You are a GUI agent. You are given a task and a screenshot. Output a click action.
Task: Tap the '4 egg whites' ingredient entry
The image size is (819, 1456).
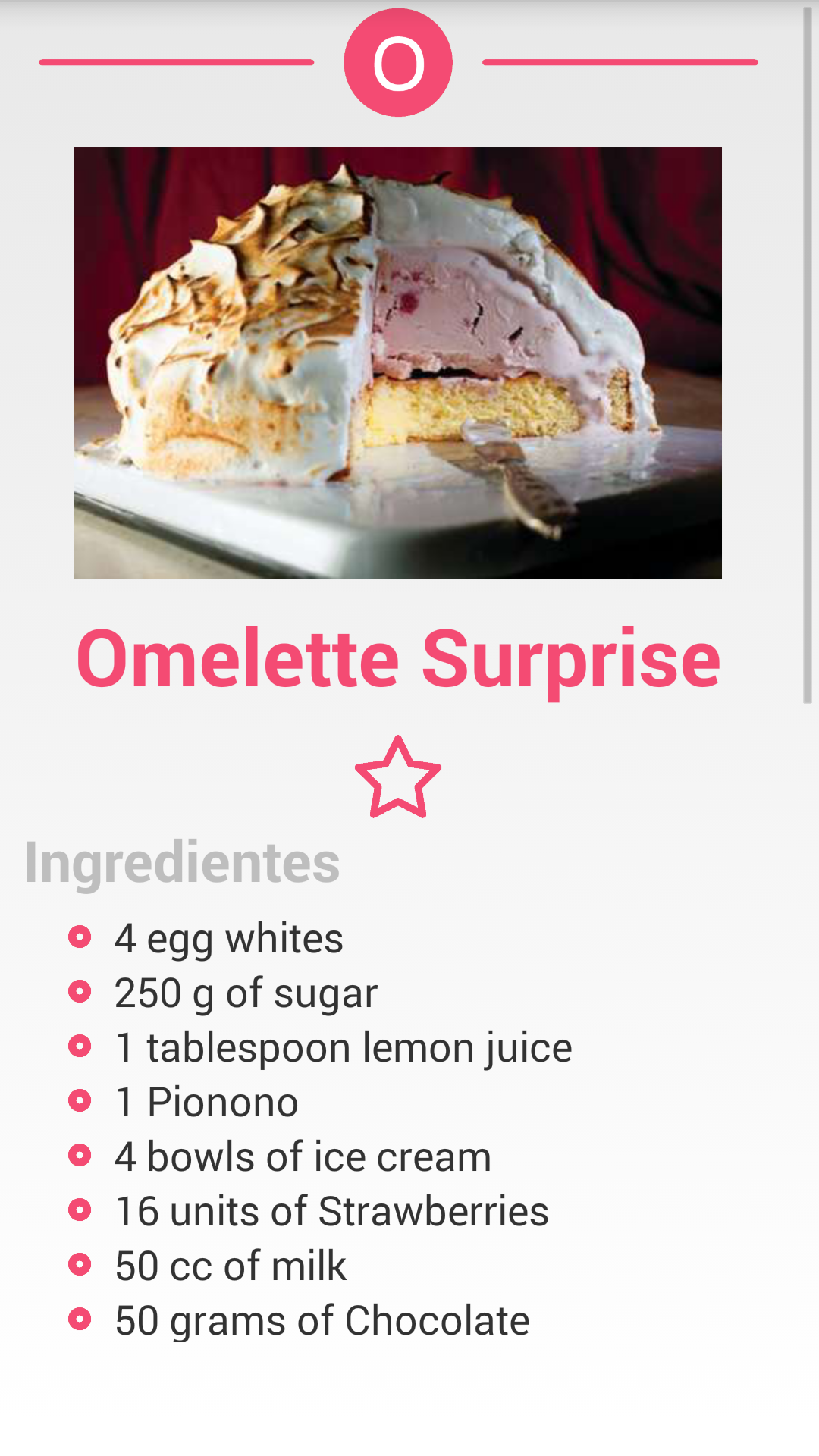[227, 939]
